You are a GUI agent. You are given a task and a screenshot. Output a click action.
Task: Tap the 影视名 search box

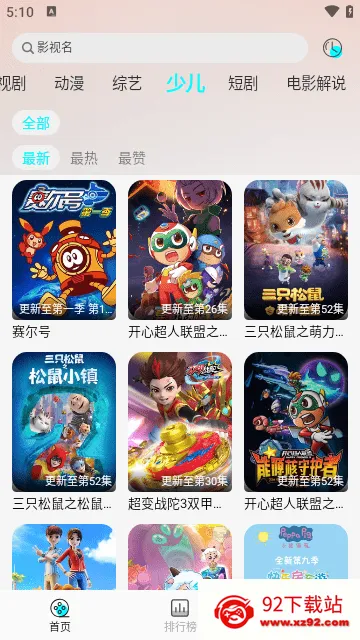[x=160, y=48]
